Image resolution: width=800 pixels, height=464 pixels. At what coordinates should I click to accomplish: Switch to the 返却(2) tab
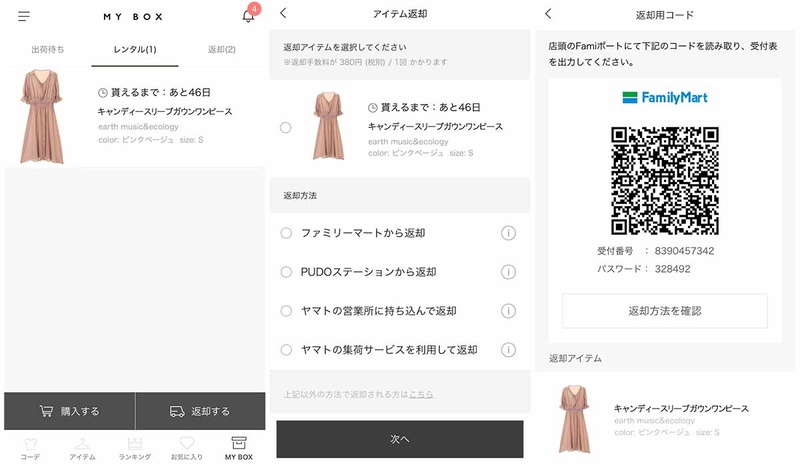[221, 49]
